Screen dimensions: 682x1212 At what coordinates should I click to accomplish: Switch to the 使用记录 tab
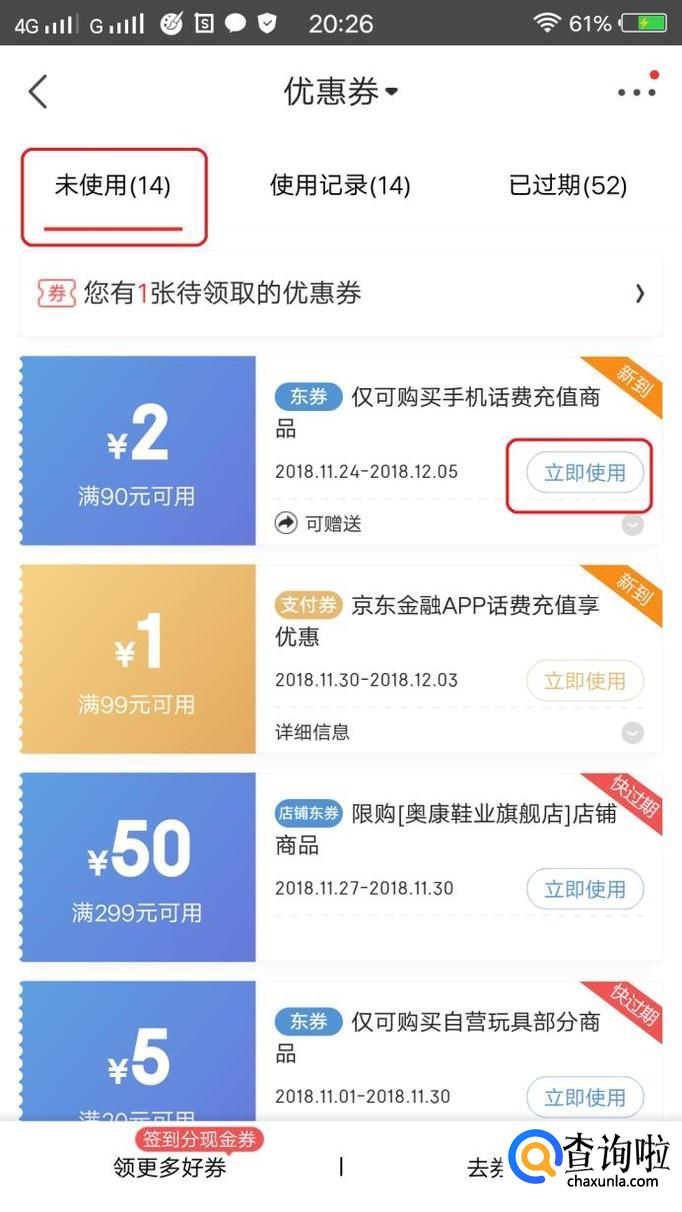click(340, 186)
